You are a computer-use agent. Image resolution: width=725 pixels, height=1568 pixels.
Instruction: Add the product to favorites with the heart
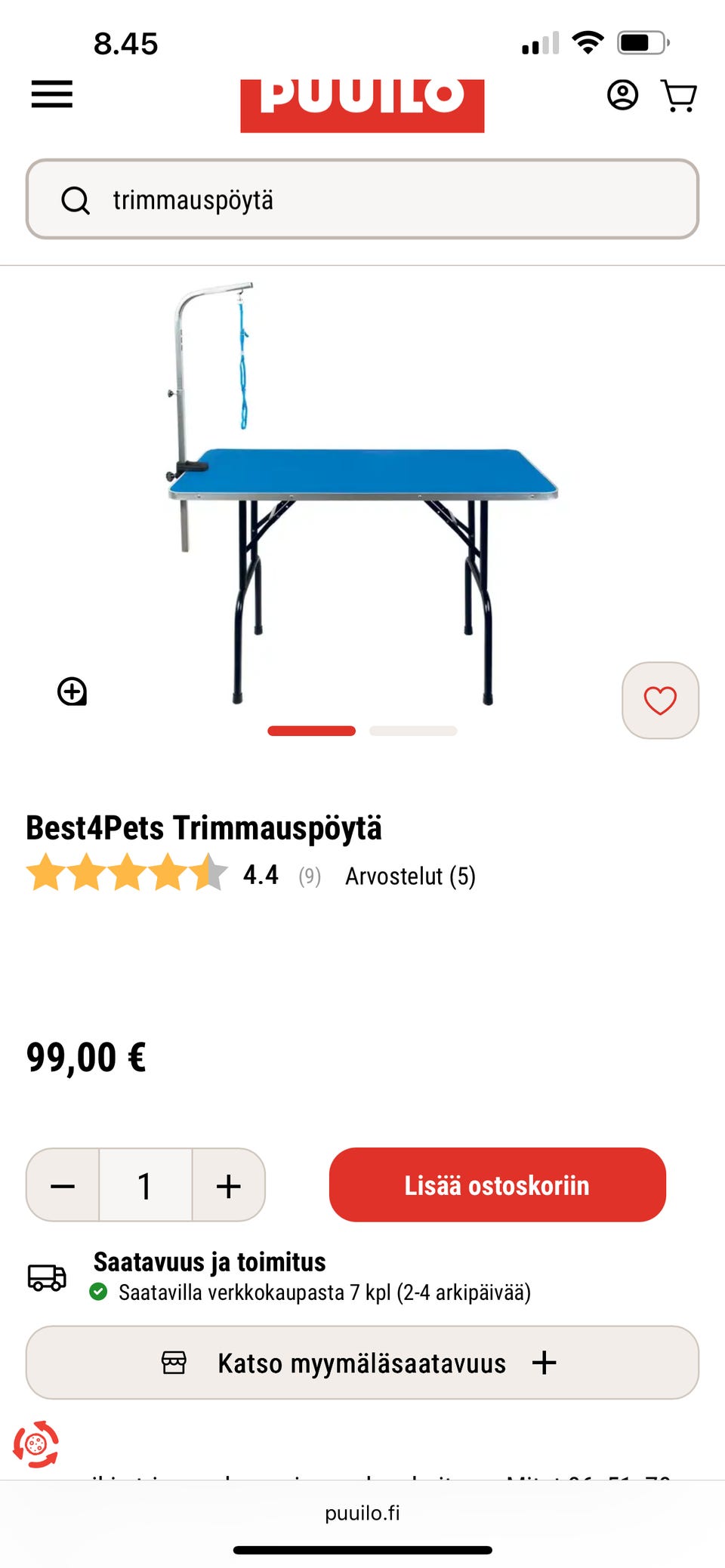[659, 700]
